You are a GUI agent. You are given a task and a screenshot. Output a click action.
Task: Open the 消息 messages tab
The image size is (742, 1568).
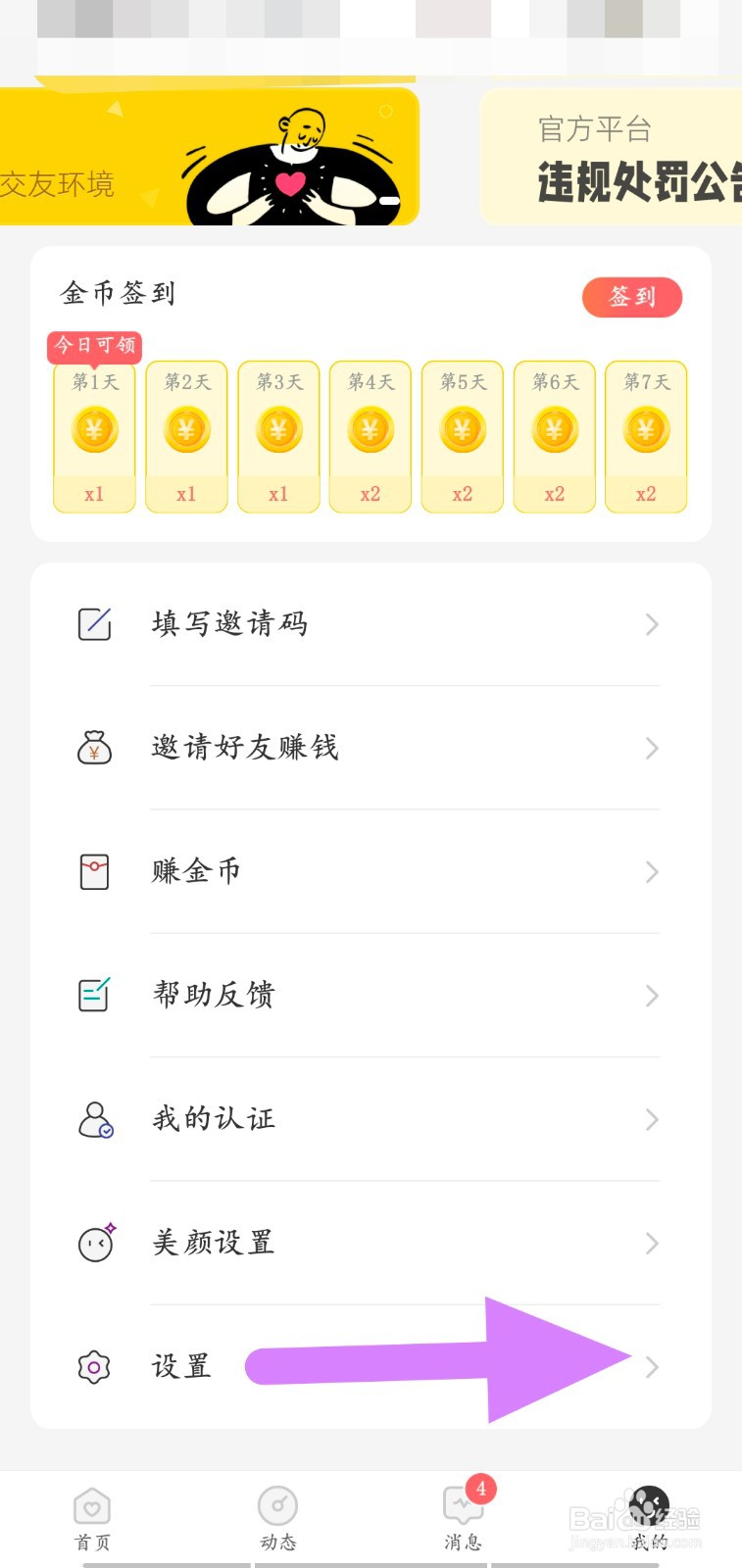pos(463,1519)
